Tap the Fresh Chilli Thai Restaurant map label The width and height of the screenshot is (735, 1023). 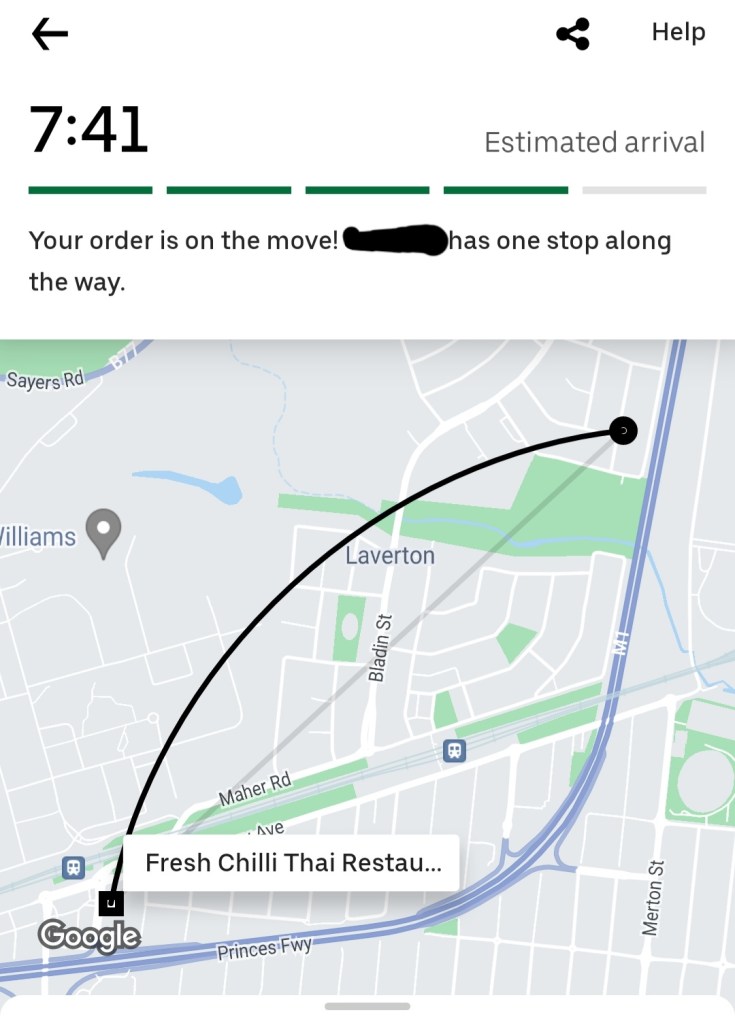coord(292,862)
